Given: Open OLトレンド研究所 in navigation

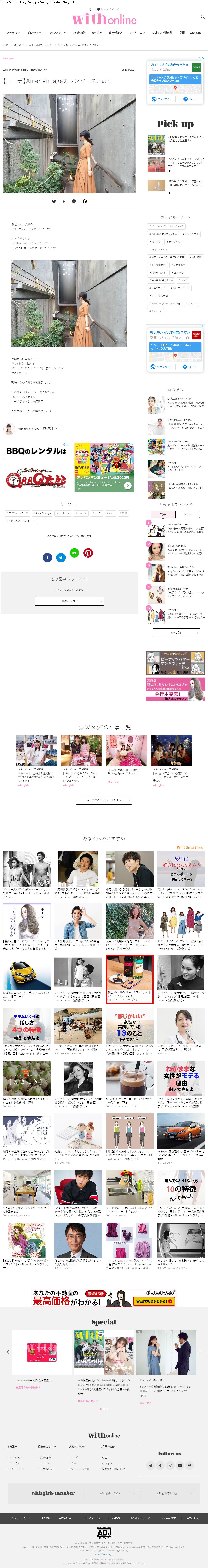Looking at the screenshot, I should 162,32.
